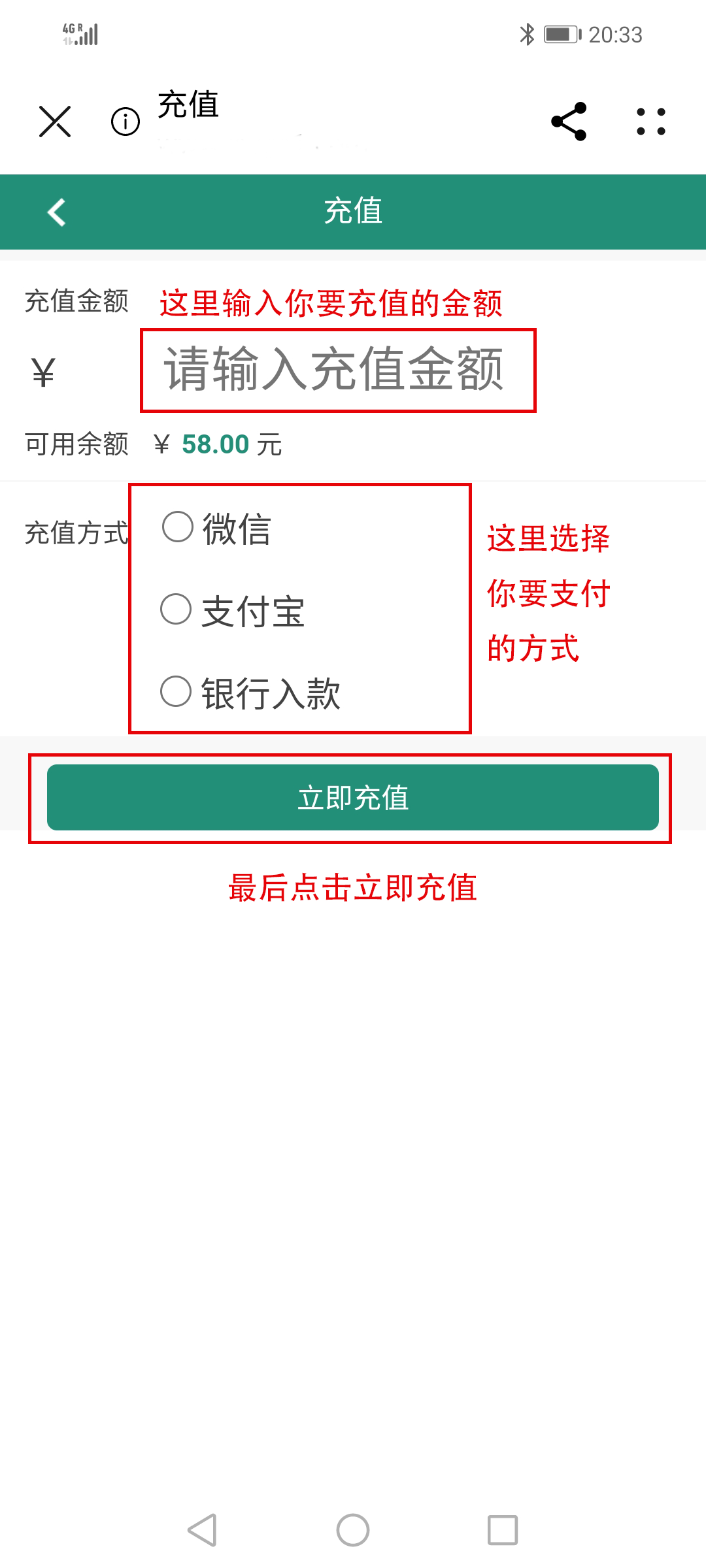Image resolution: width=706 pixels, height=1568 pixels.
Task: Share this recharge page
Action: point(569,122)
